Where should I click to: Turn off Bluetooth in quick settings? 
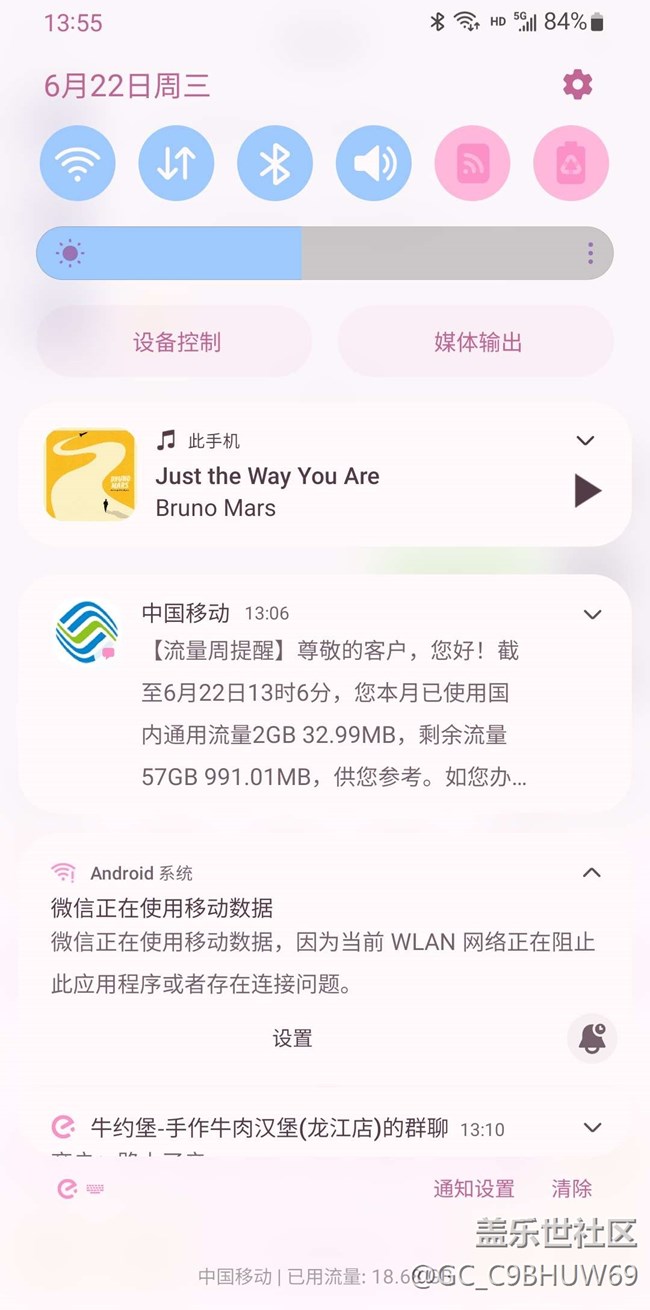[x=275, y=163]
